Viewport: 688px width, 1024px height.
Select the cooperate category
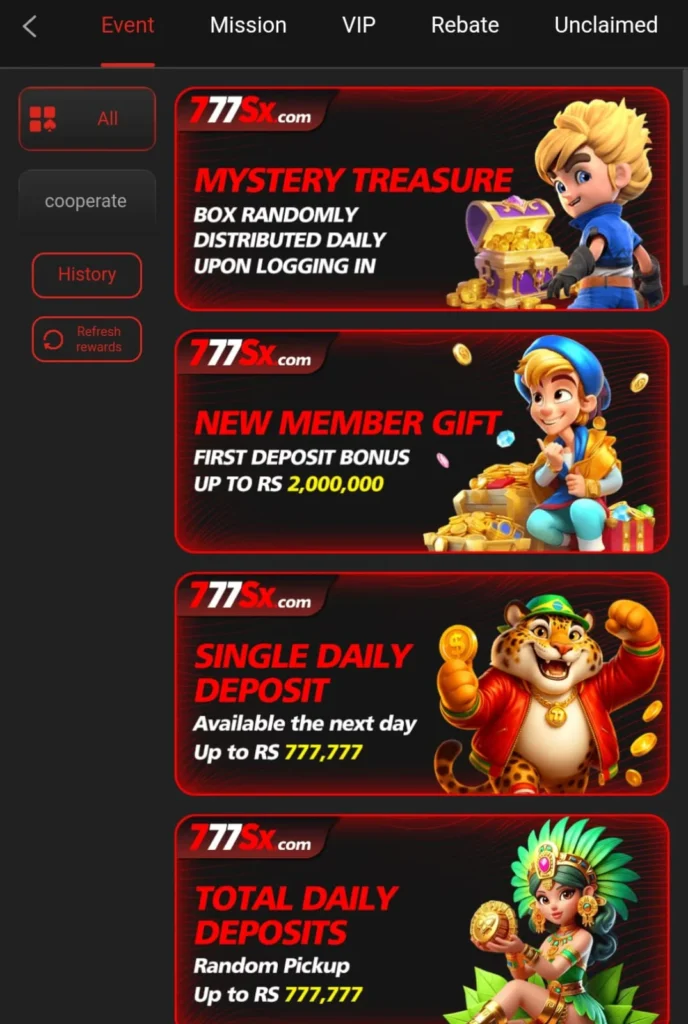coord(86,201)
